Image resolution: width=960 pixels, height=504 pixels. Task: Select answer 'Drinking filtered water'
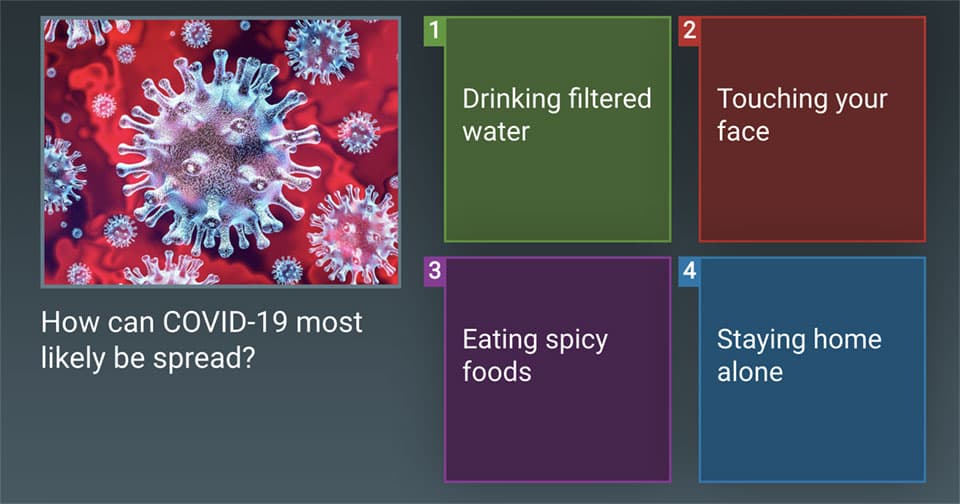pos(557,129)
